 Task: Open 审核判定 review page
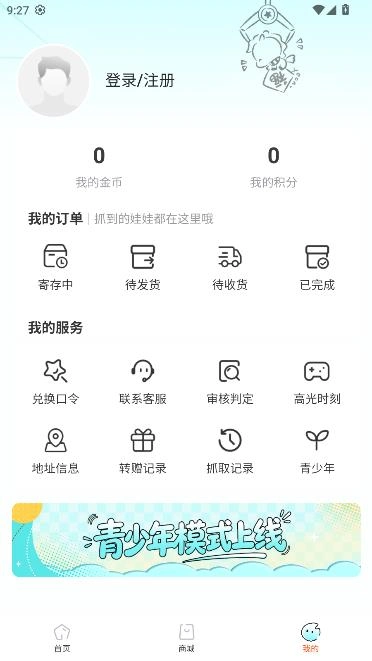coord(230,382)
